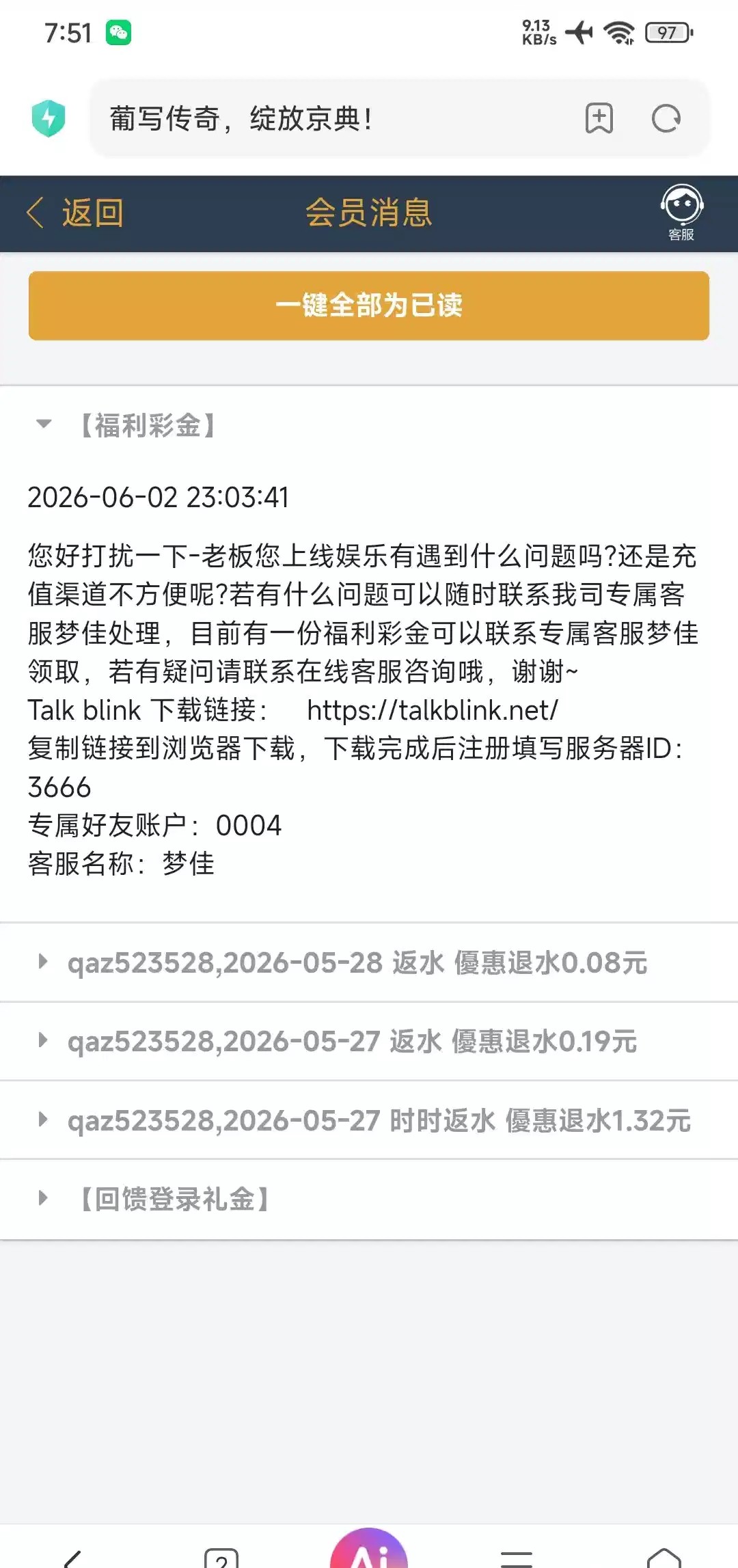The image size is (738, 1568).
Task: Tap the browser address bar title
Action: coord(241,118)
